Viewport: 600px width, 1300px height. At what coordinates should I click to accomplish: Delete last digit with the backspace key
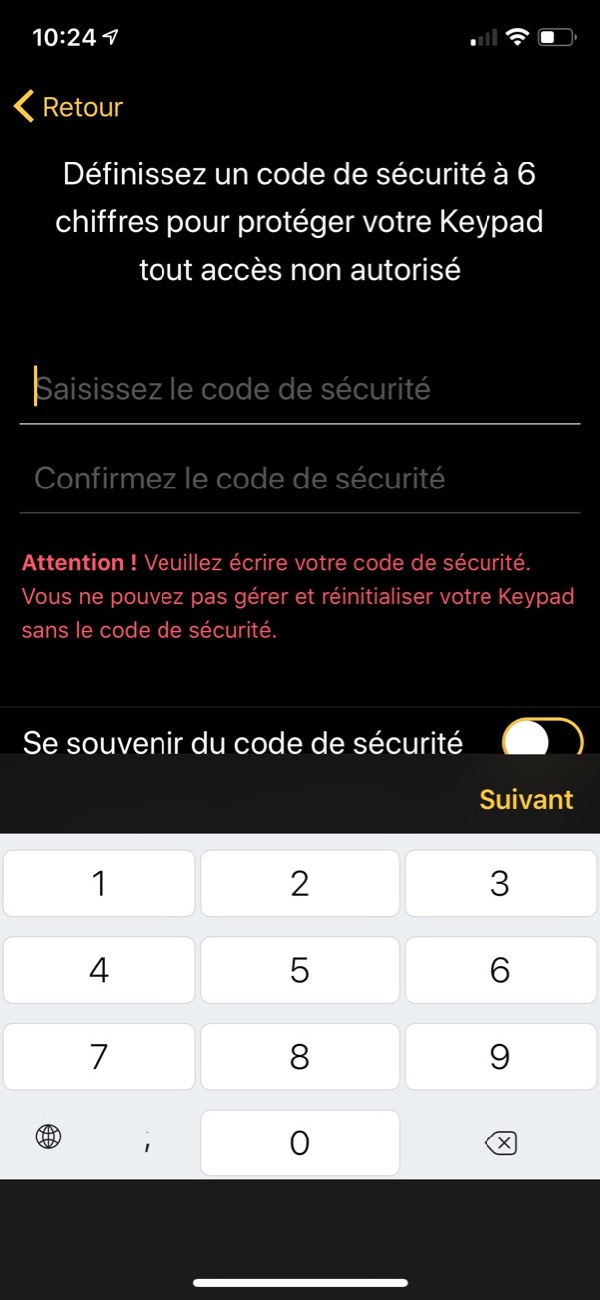(500, 1142)
